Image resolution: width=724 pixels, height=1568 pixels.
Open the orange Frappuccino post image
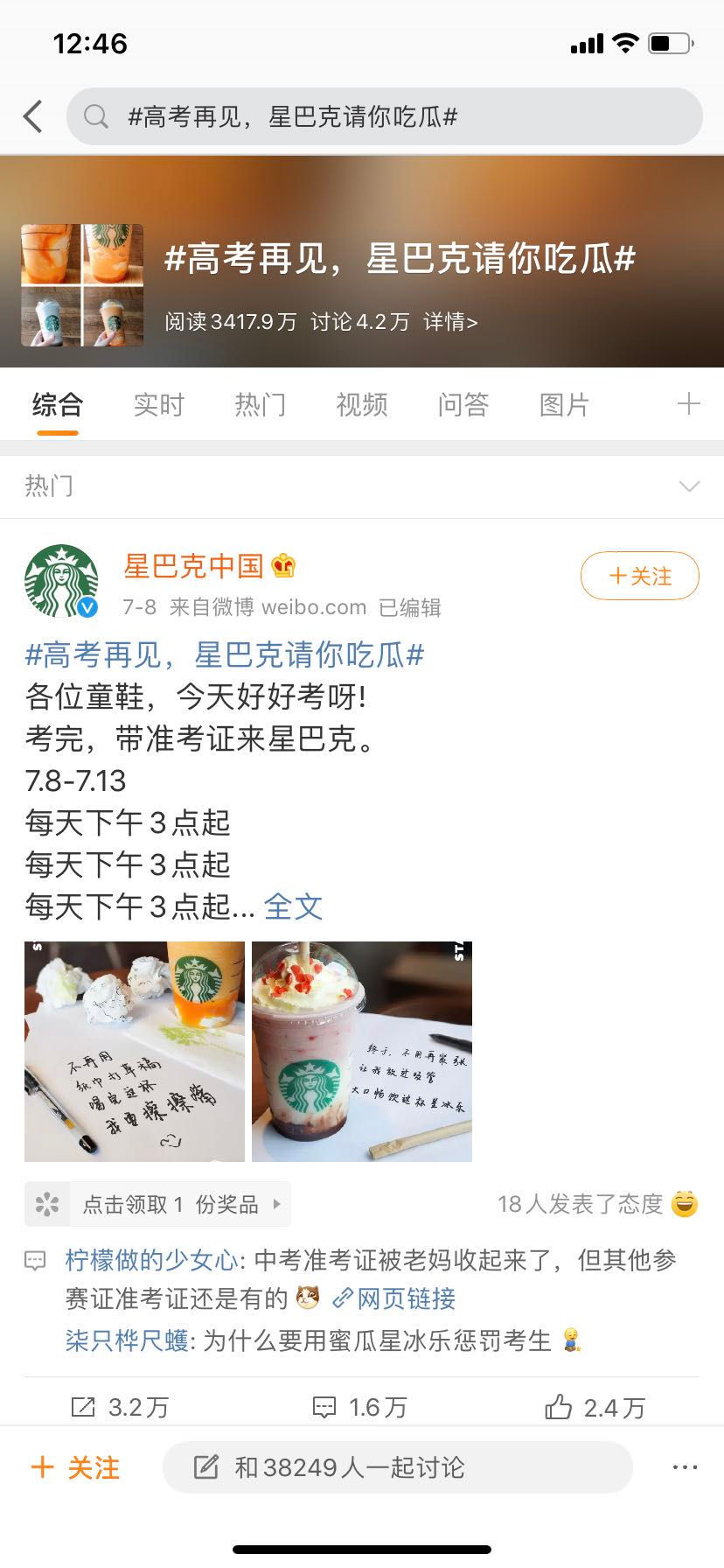click(135, 1051)
